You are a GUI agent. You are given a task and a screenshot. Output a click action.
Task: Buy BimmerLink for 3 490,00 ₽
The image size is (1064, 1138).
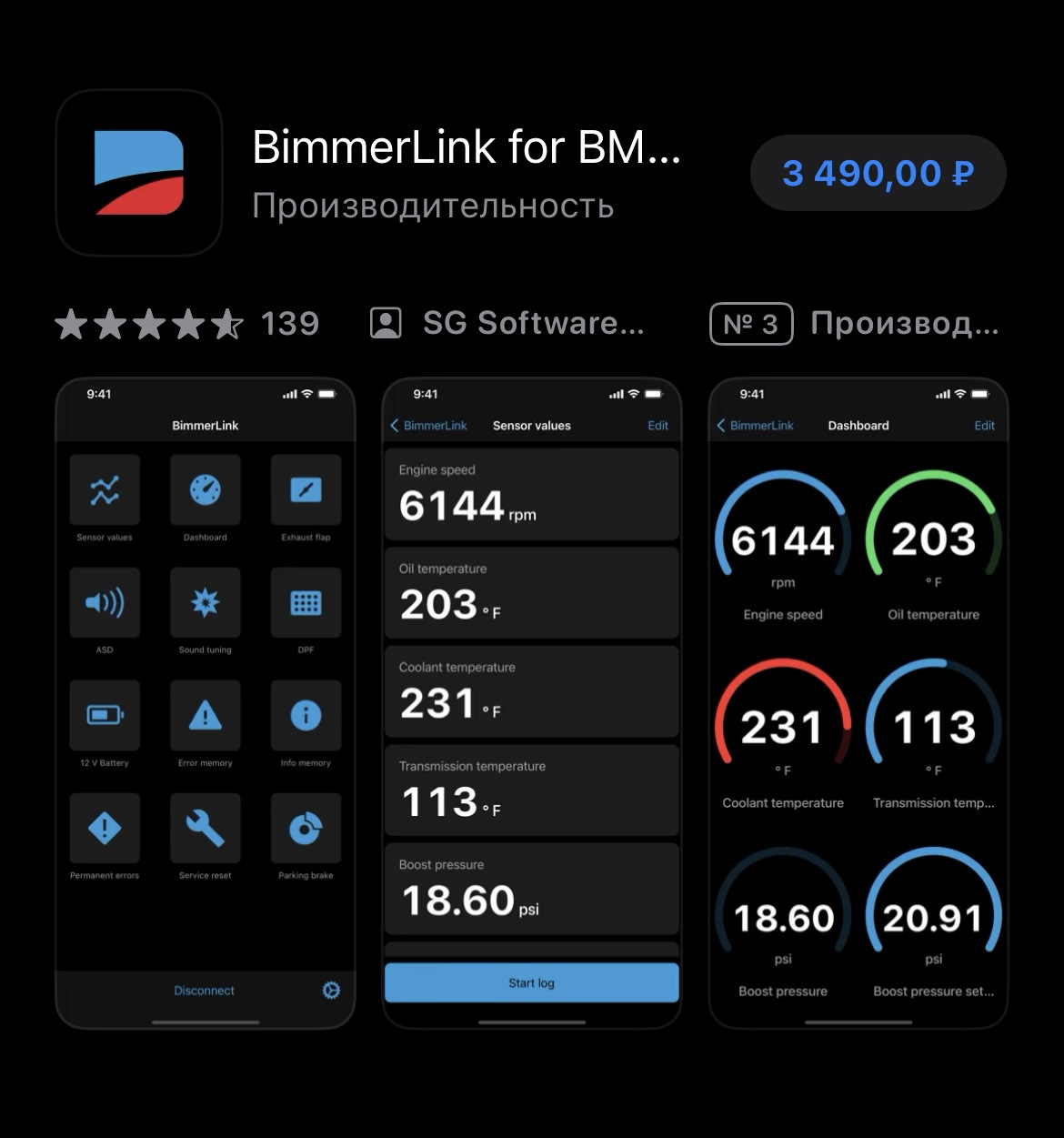click(878, 173)
